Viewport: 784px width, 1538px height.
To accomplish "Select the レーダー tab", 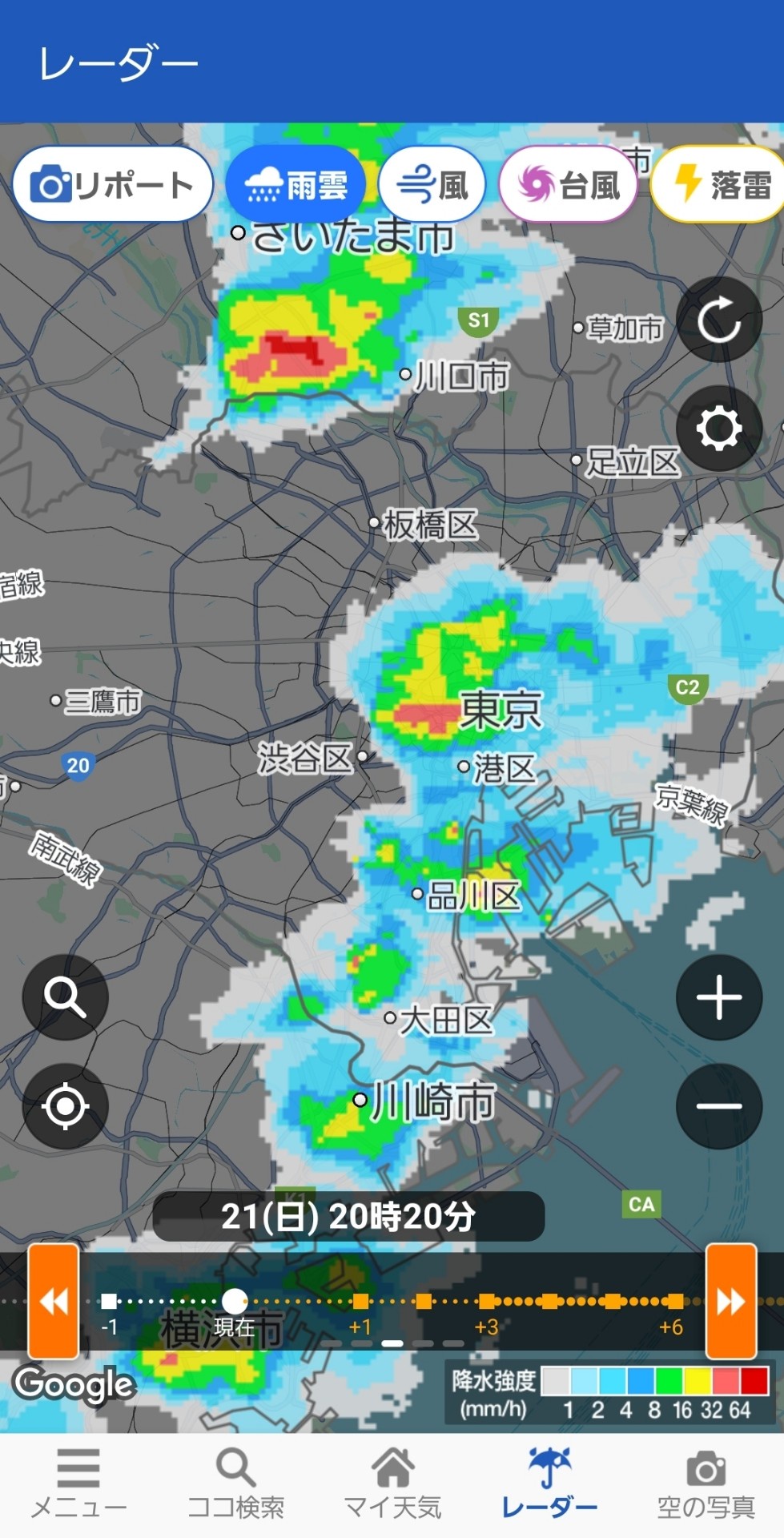I will pos(549,1484).
